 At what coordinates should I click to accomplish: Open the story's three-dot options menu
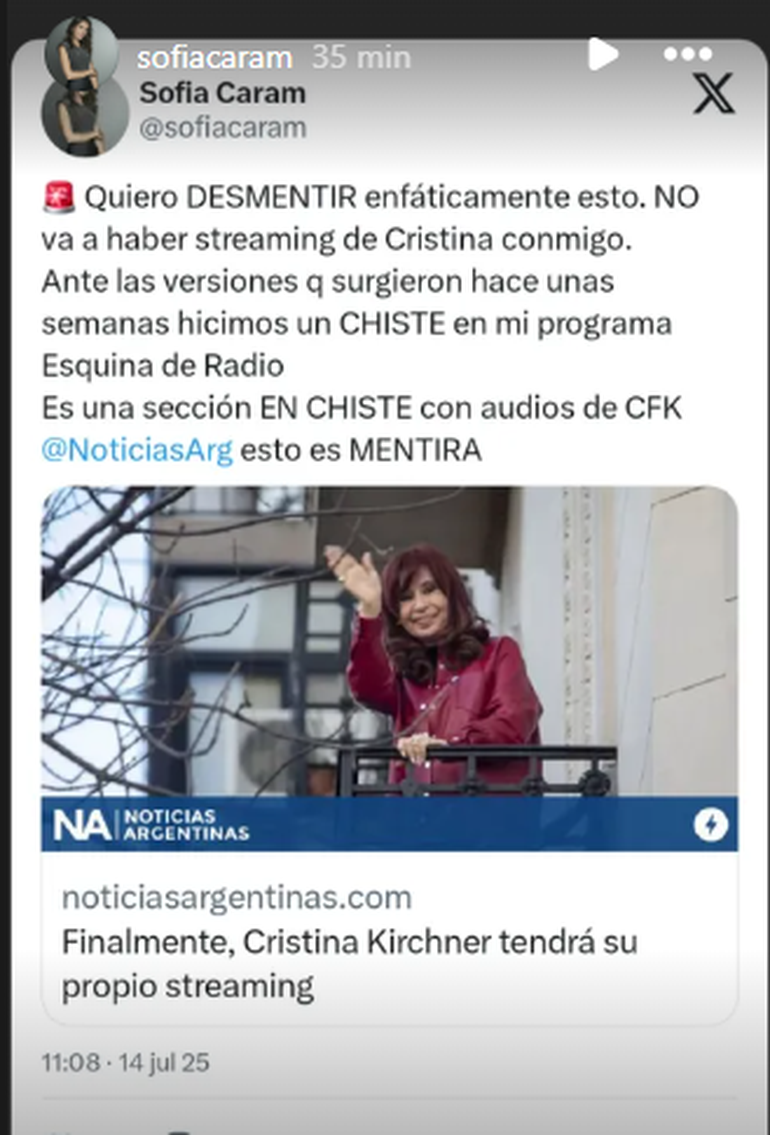point(687,54)
